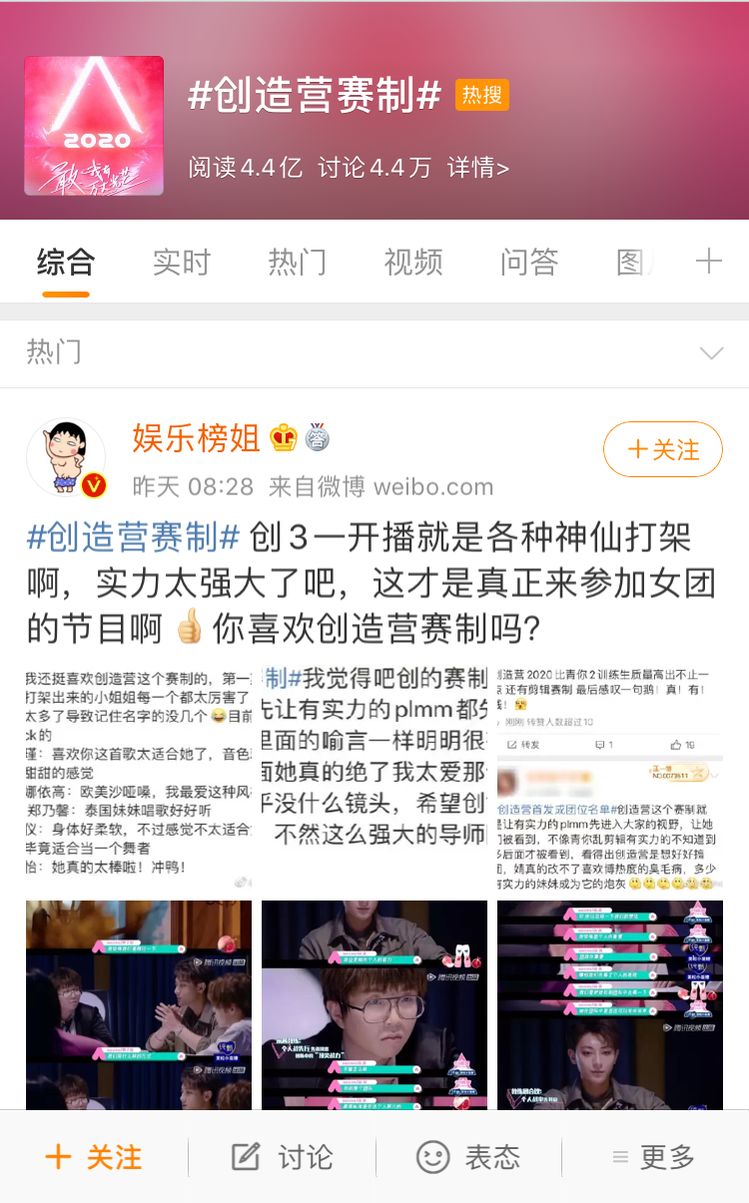Follow 娱乐榜姐 with the 关注 button
The width and height of the screenshot is (749, 1203).
(663, 449)
